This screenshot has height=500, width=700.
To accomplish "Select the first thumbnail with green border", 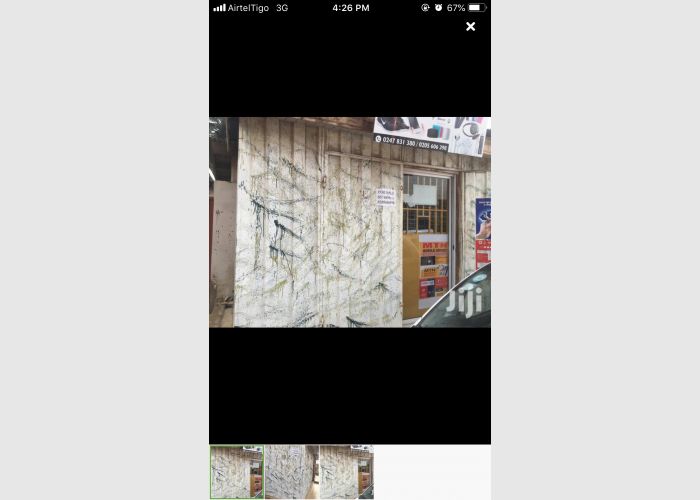I will (x=237, y=472).
